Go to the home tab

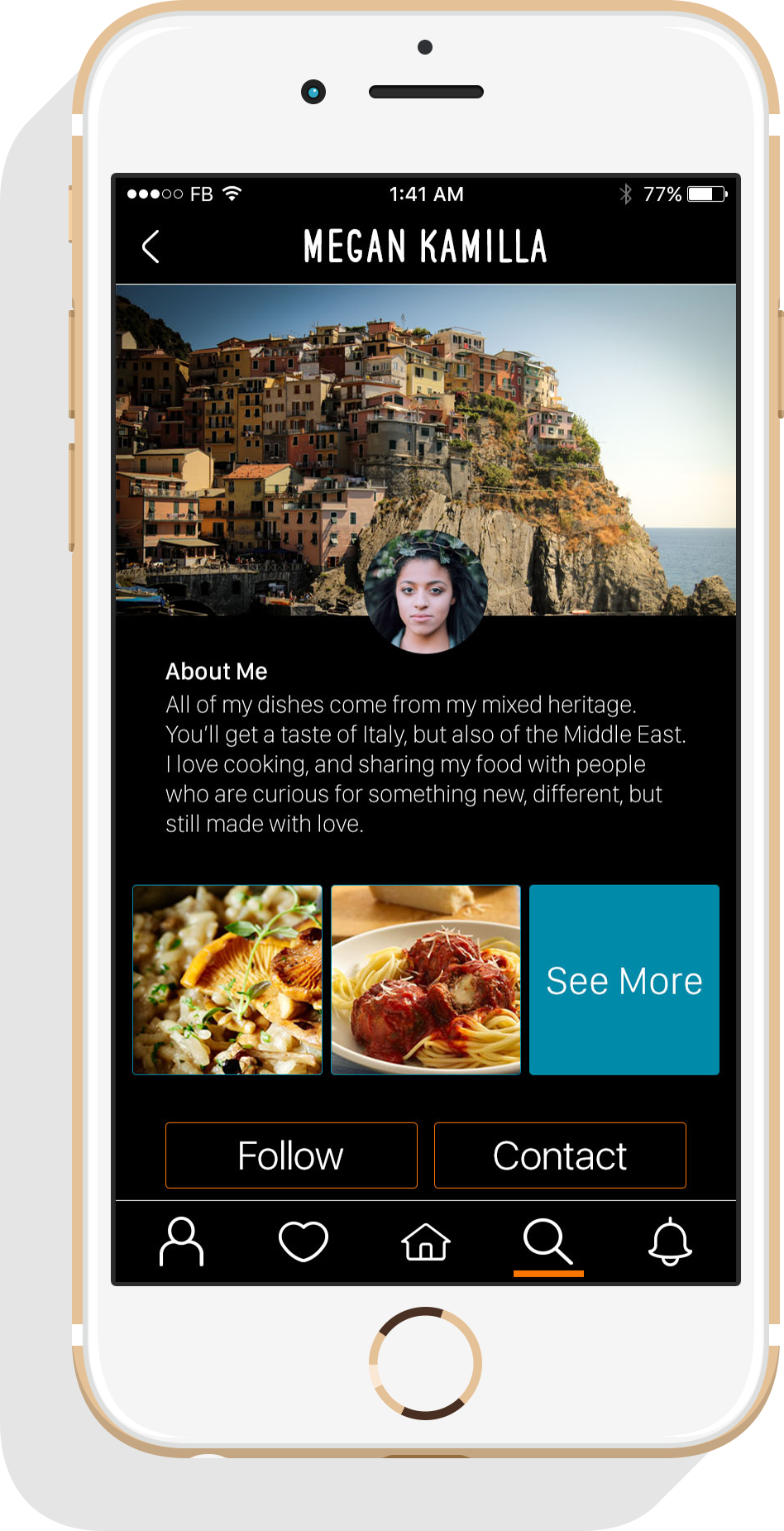(426, 1242)
